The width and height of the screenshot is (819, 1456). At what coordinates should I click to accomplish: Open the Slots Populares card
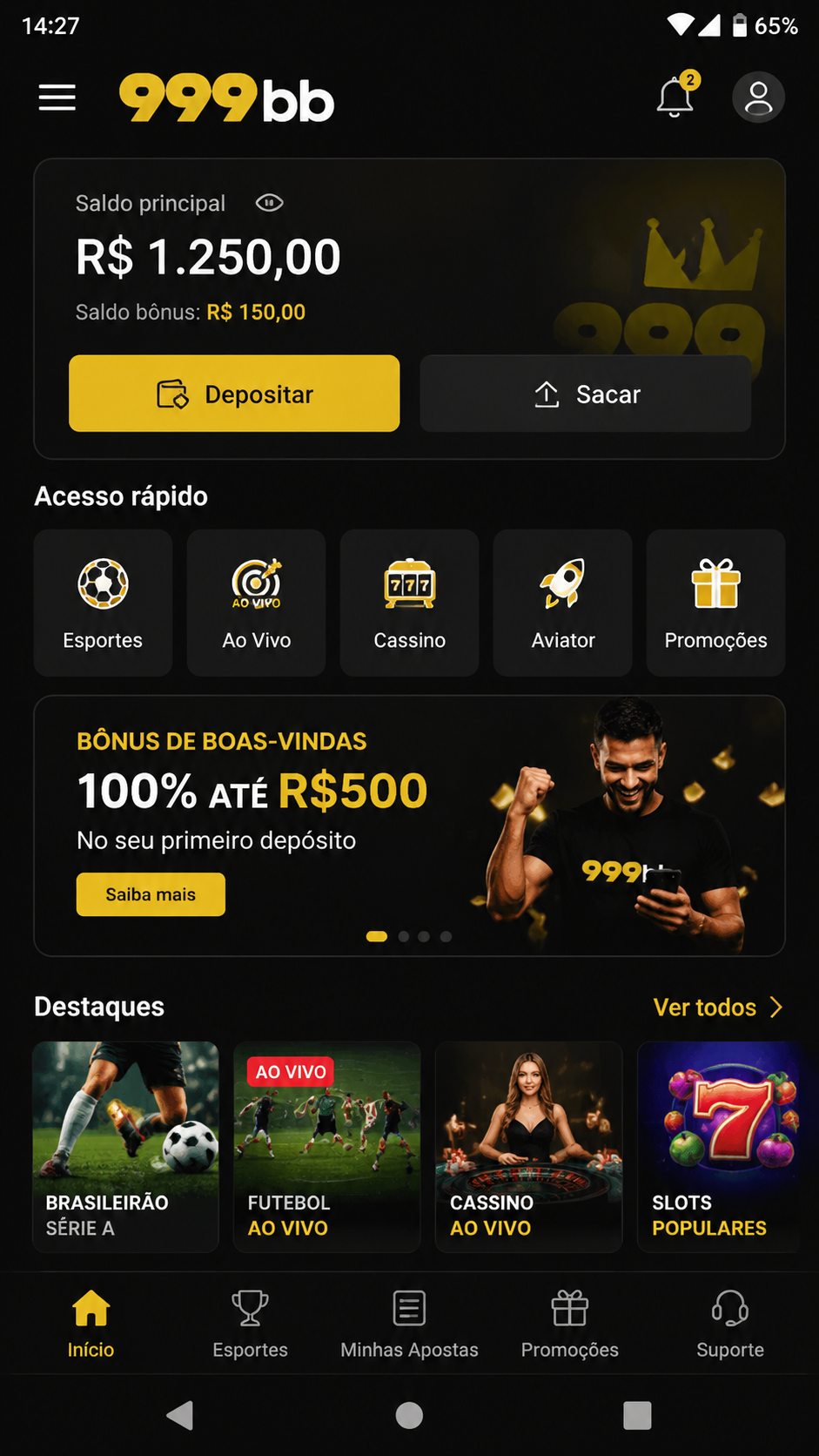719,1147
